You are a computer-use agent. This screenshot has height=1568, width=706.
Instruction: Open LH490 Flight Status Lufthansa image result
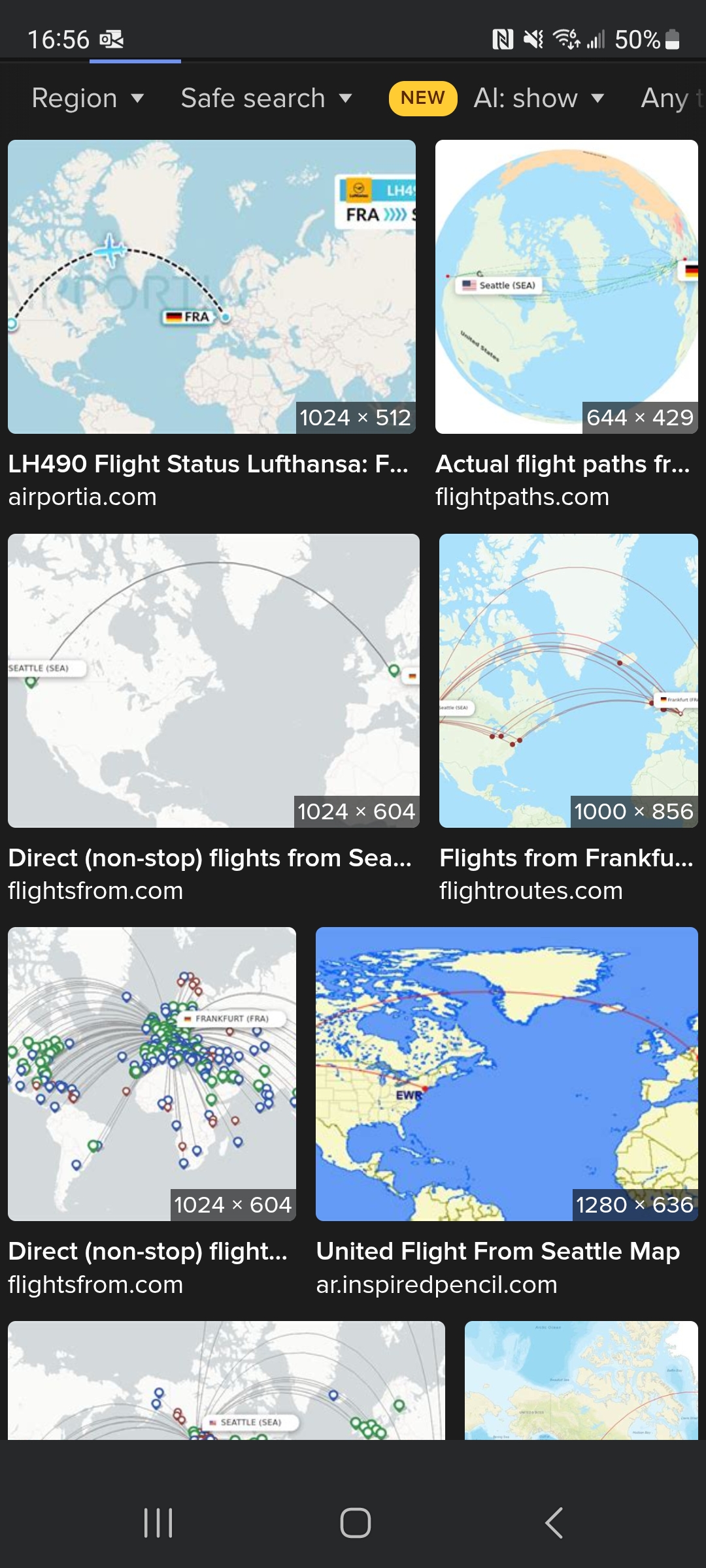click(212, 287)
